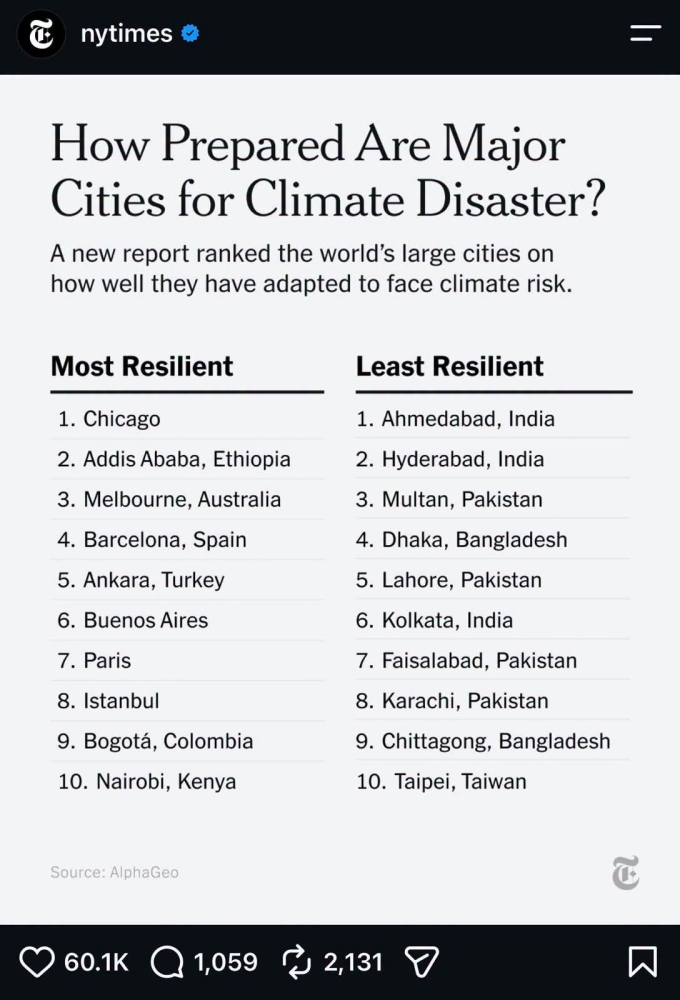Open the nytimes username link
This screenshot has height=1000, width=680.
coord(126,33)
